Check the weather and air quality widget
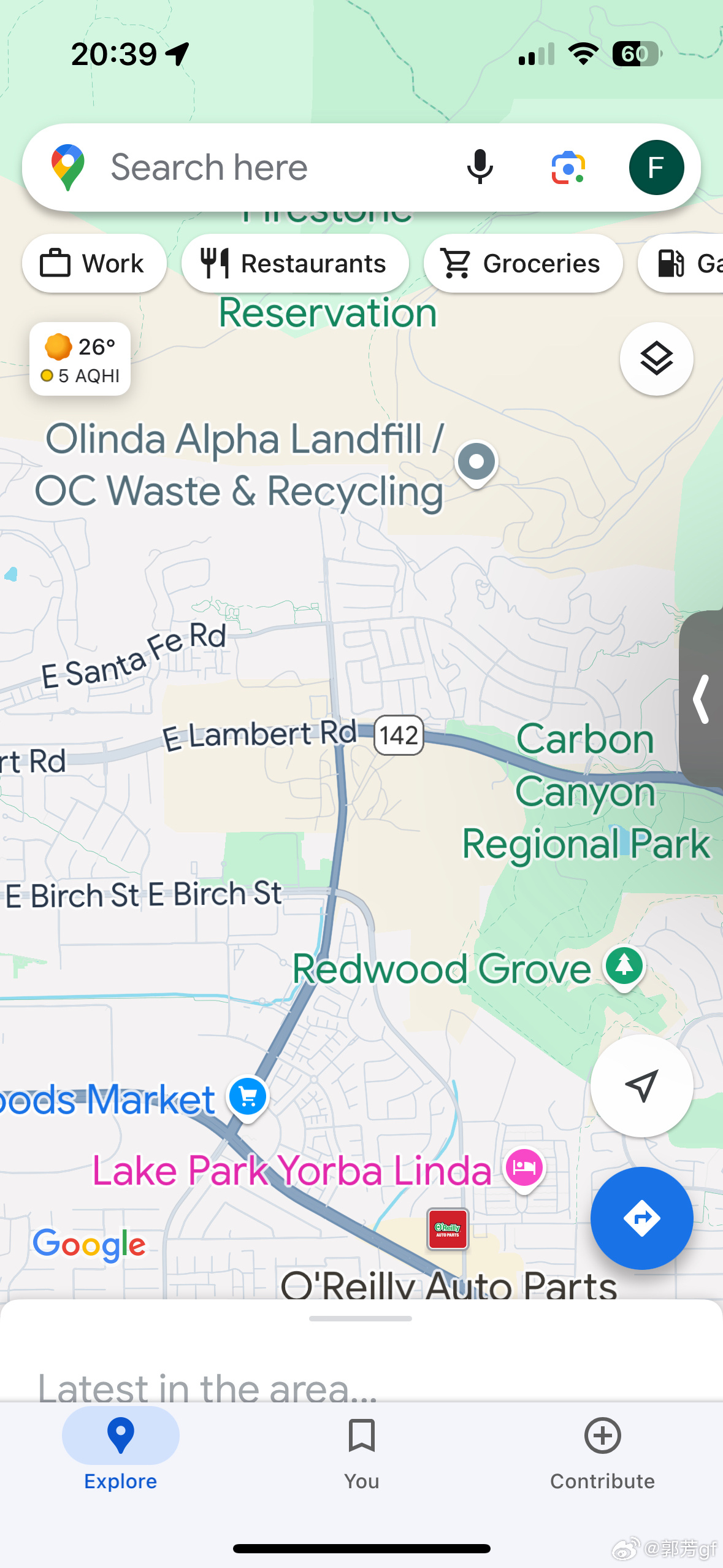The height and width of the screenshot is (1568, 723). (80, 359)
